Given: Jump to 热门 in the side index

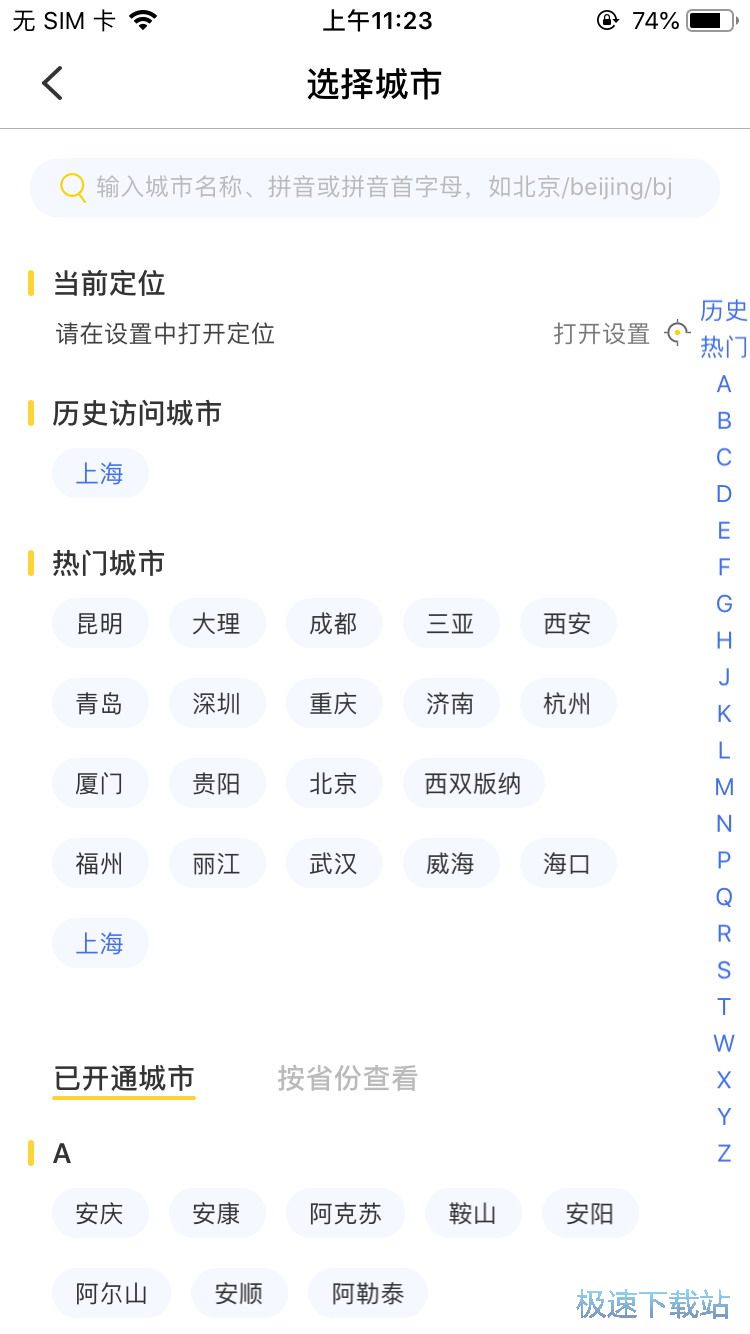Looking at the screenshot, I should [723, 347].
